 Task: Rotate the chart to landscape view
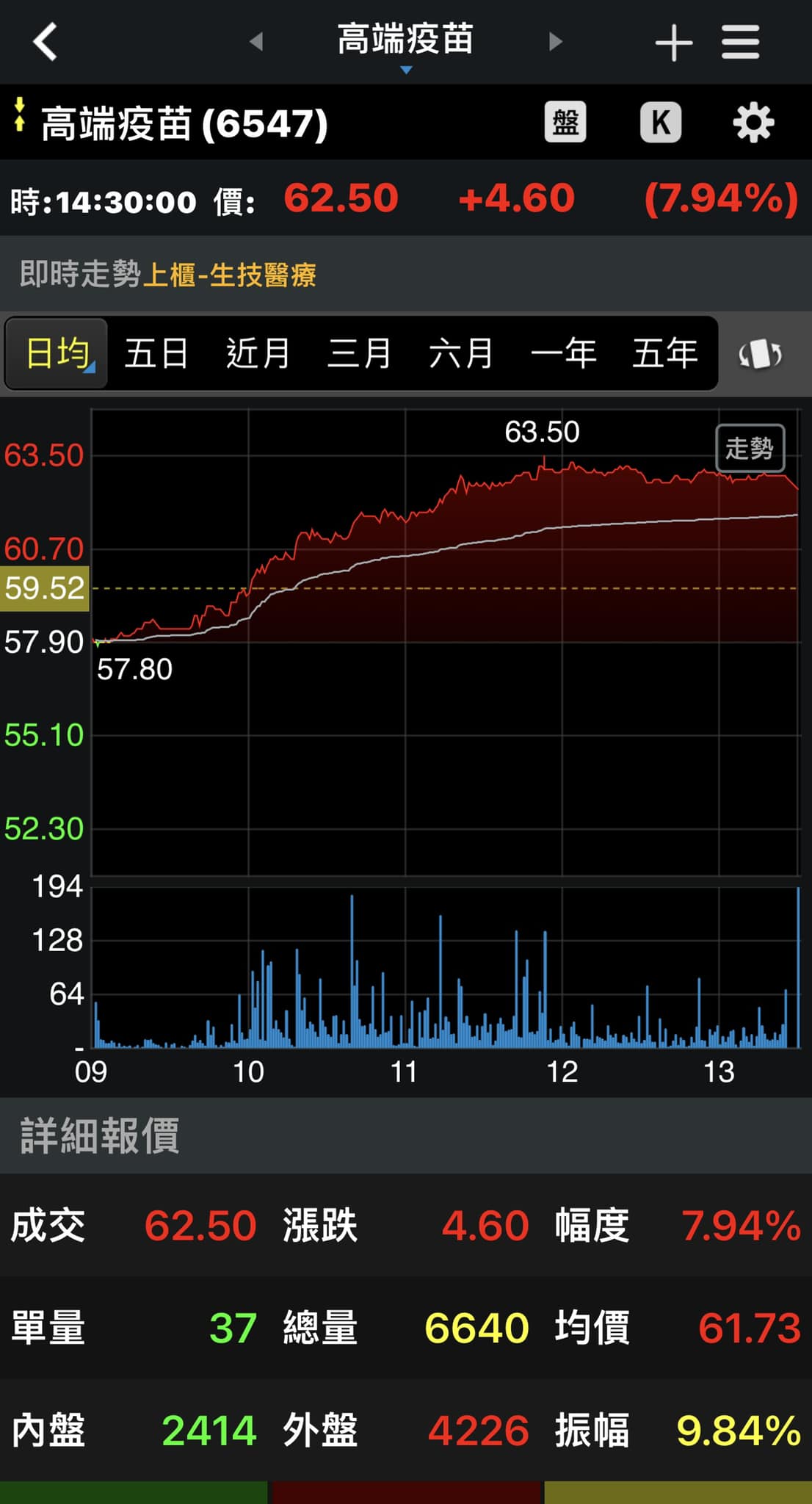[760, 355]
